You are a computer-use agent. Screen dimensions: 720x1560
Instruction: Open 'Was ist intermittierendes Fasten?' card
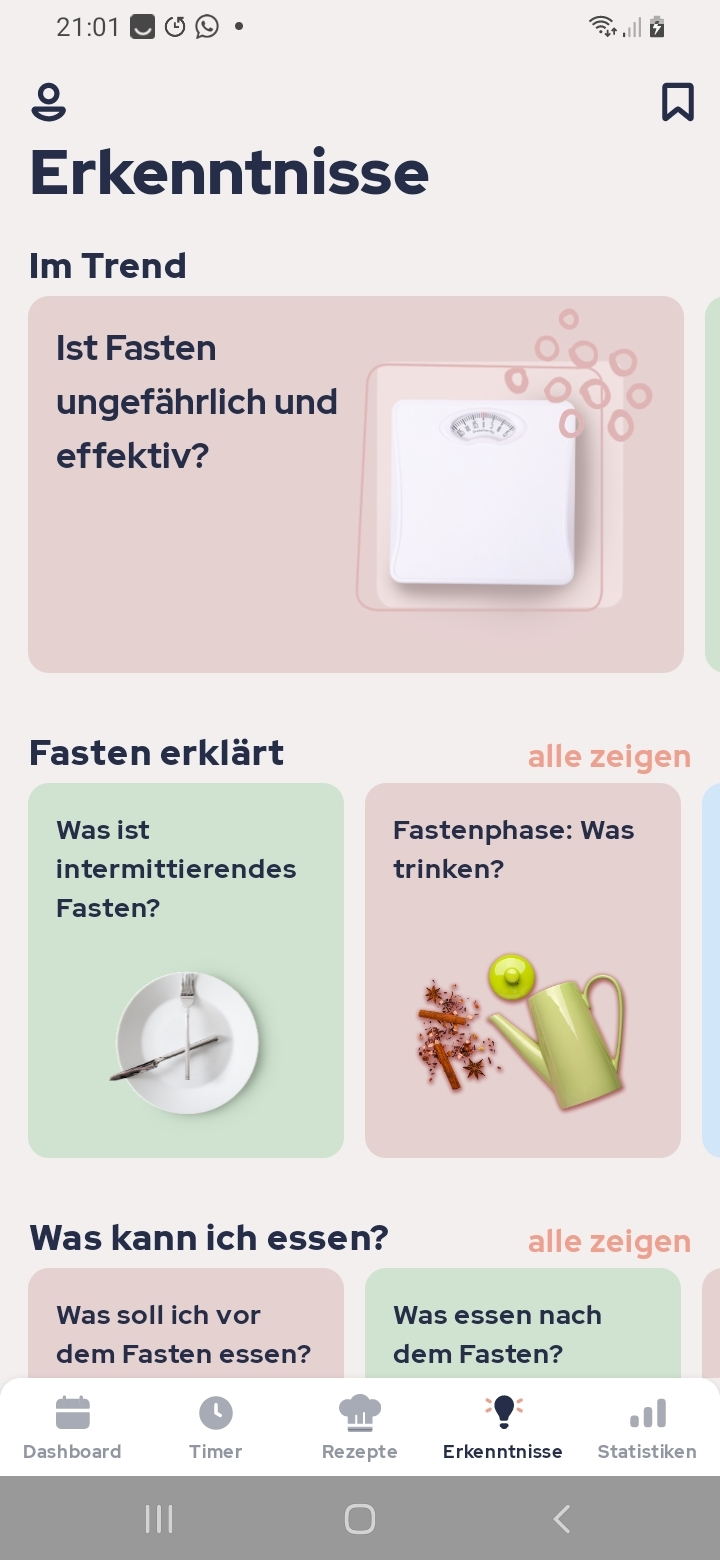(186, 970)
